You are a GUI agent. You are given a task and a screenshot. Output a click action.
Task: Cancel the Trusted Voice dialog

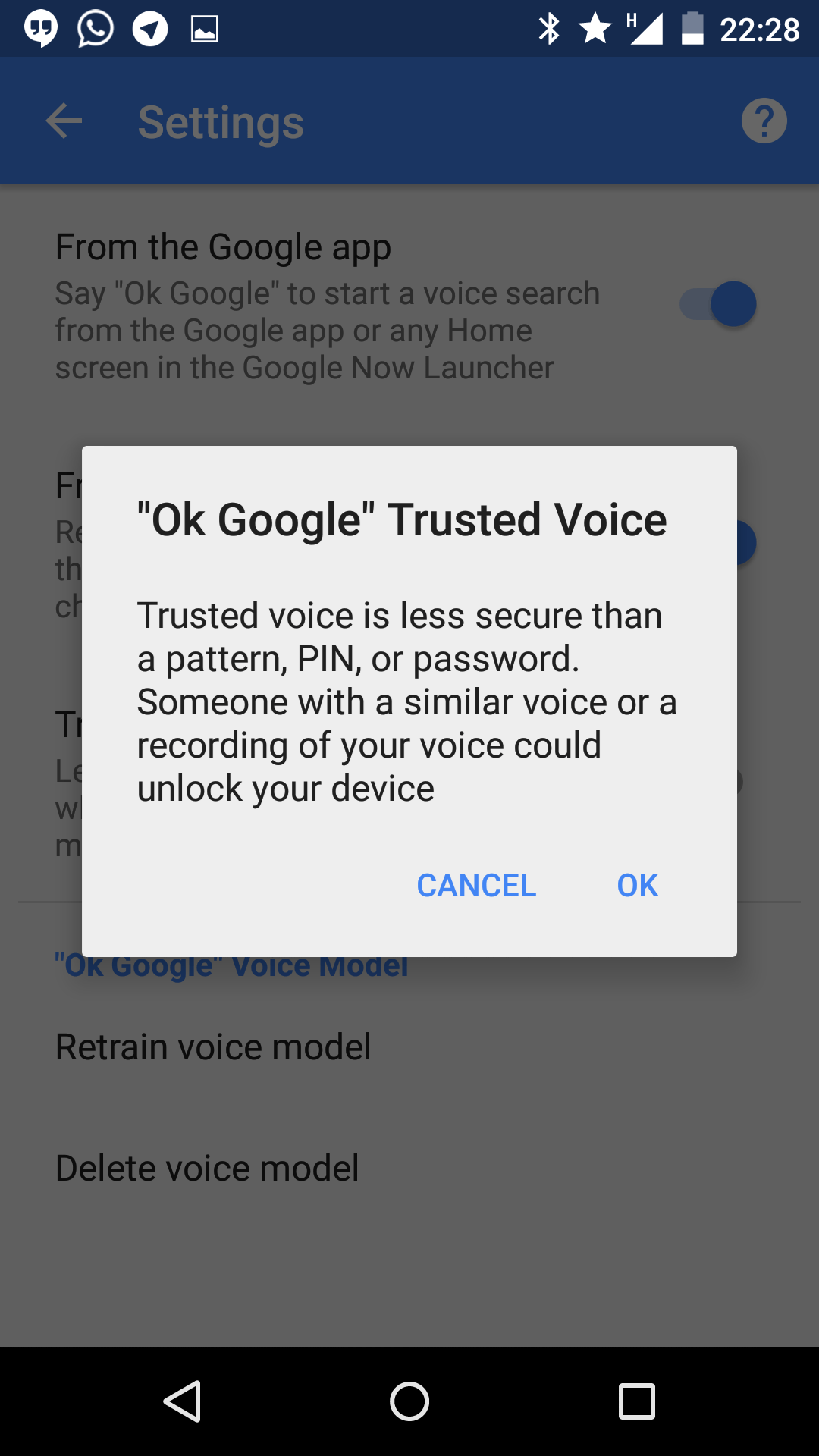tap(476, 885)
